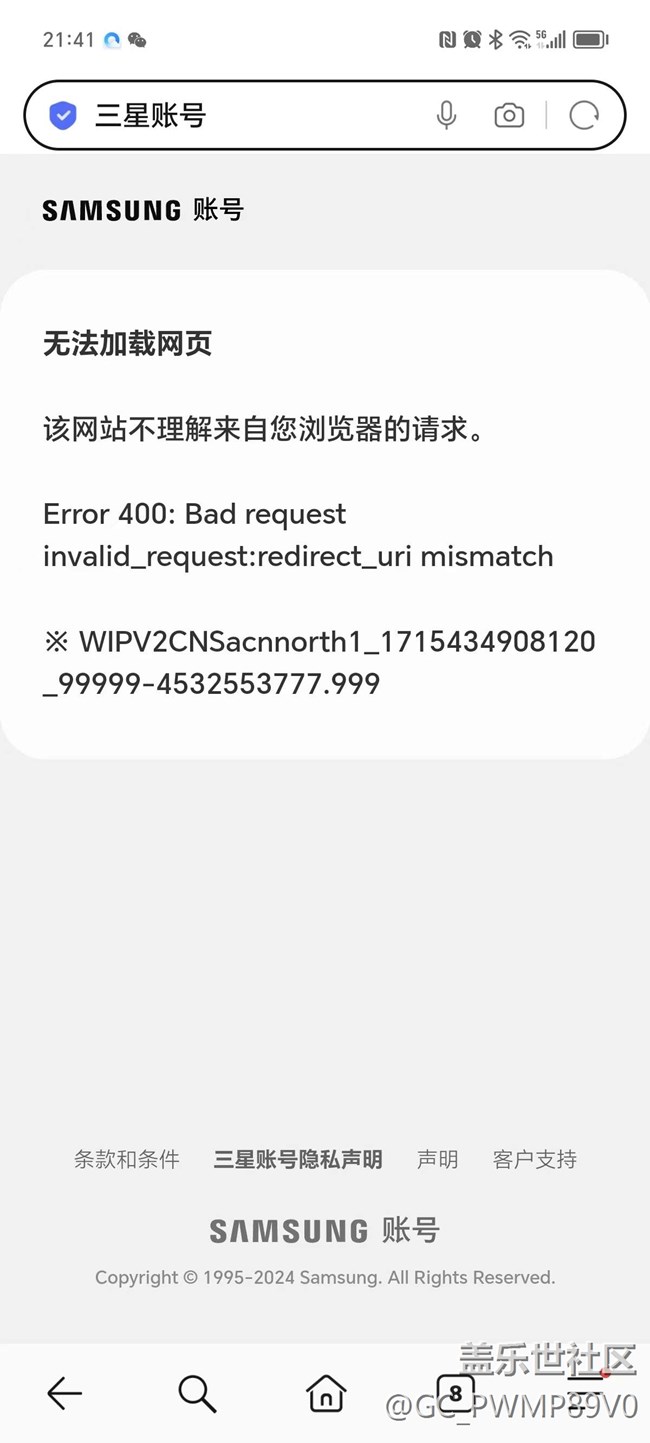The height and width of the screenshot is (1443, 650).
Task: Start voice search with the microphone icon
Action: coord(447,116)
